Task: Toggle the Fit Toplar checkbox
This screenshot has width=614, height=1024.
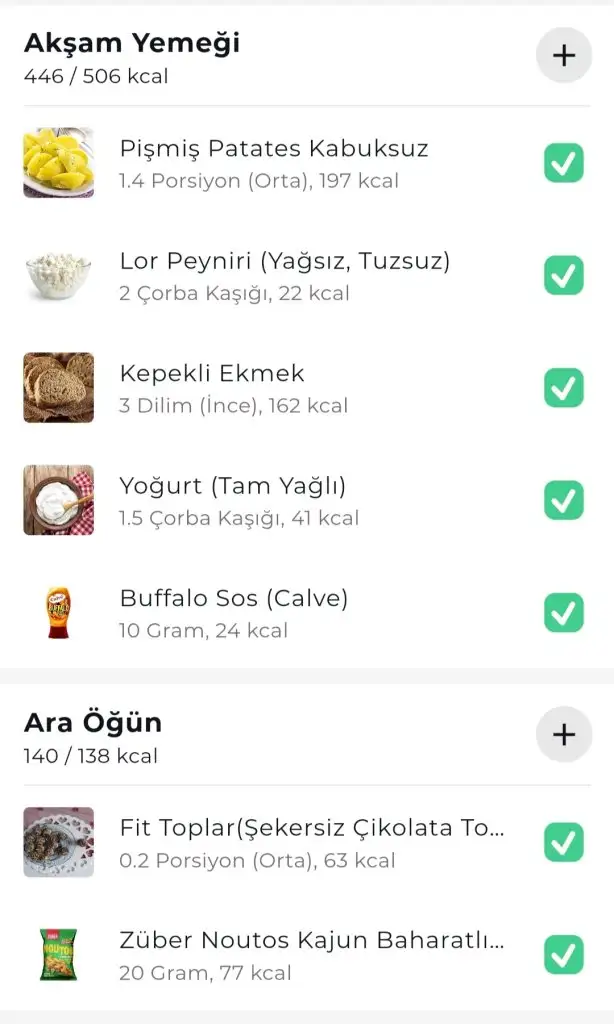Action: coord(564,842)
